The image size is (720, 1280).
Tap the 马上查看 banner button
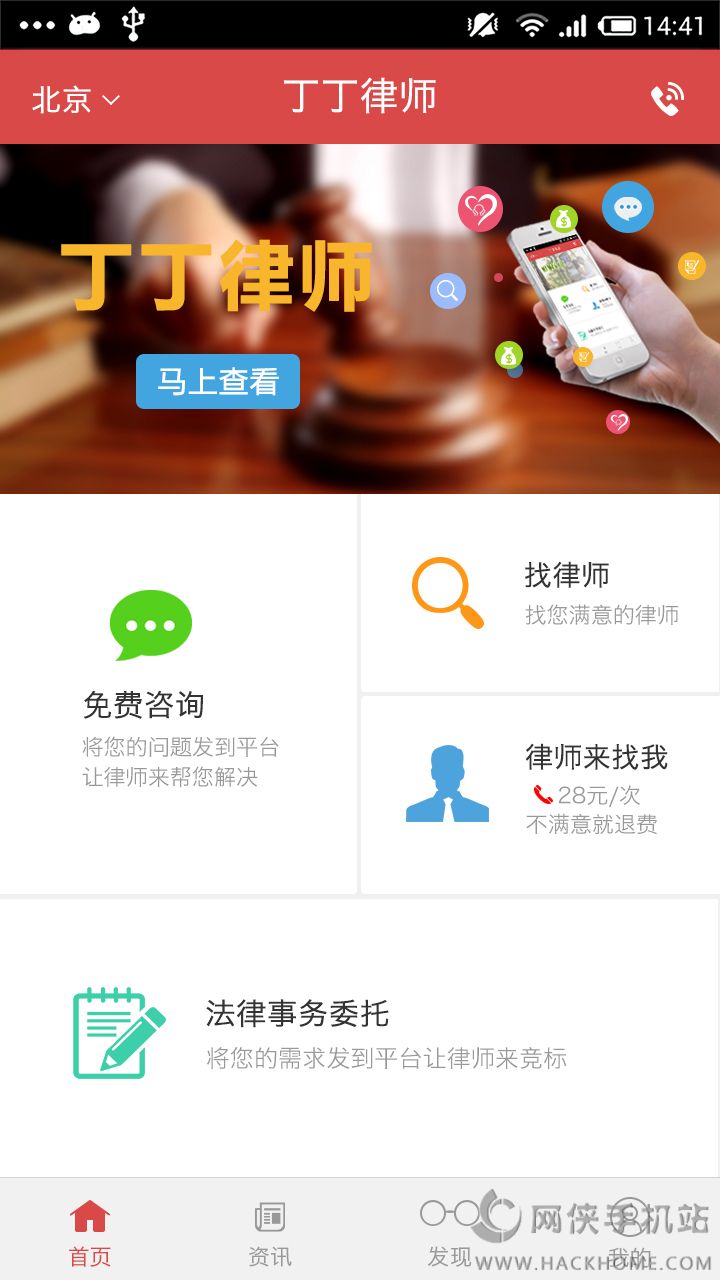[218, 382]
